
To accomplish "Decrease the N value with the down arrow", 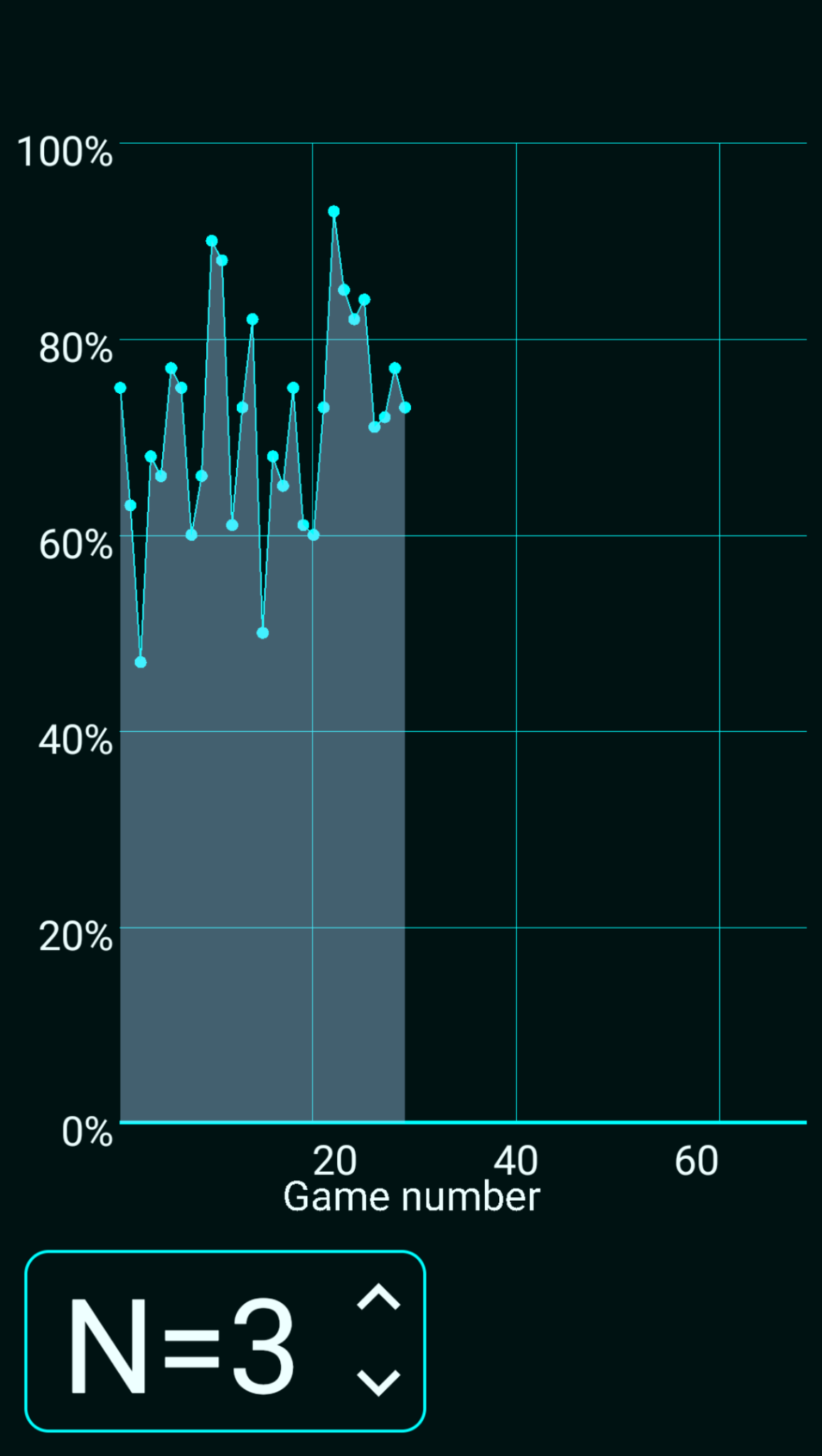I will (378, 1383).
